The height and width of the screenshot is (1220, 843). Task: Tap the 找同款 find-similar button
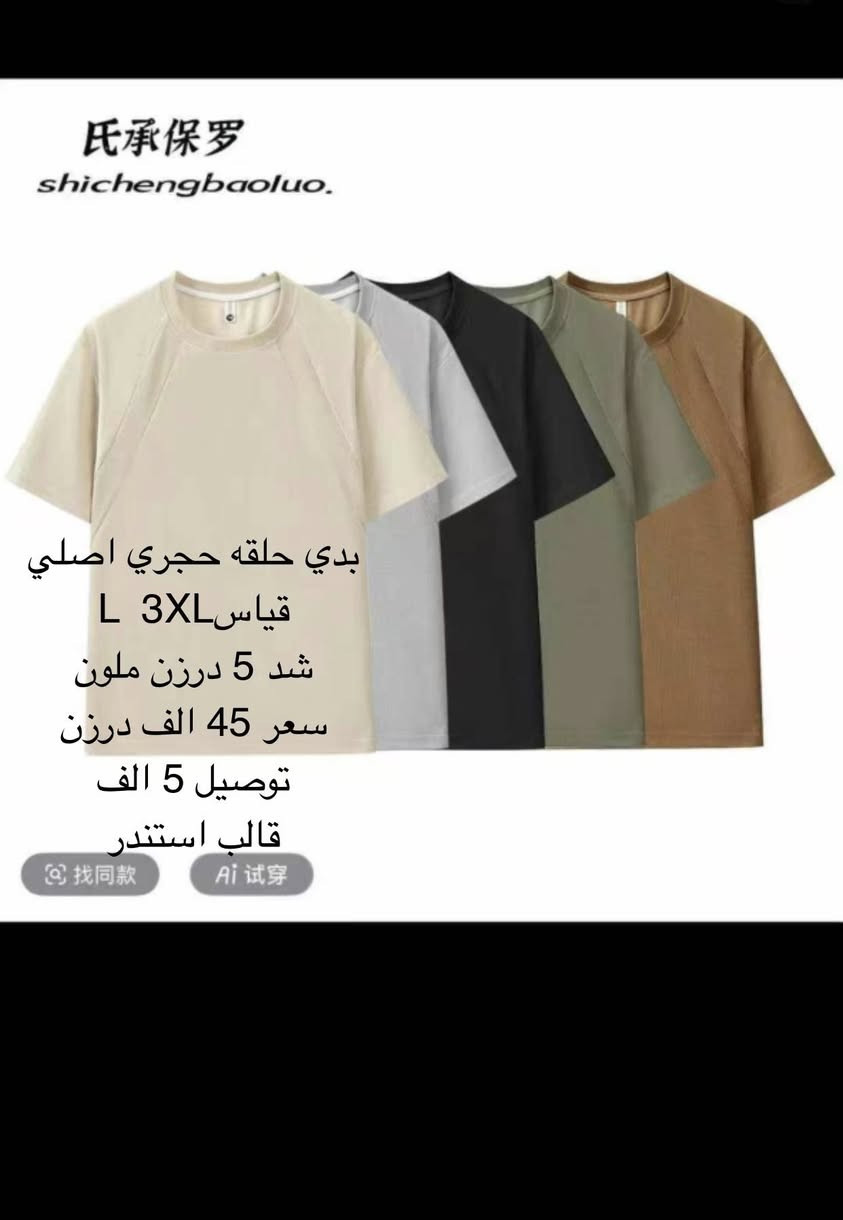tap(90, 873)
